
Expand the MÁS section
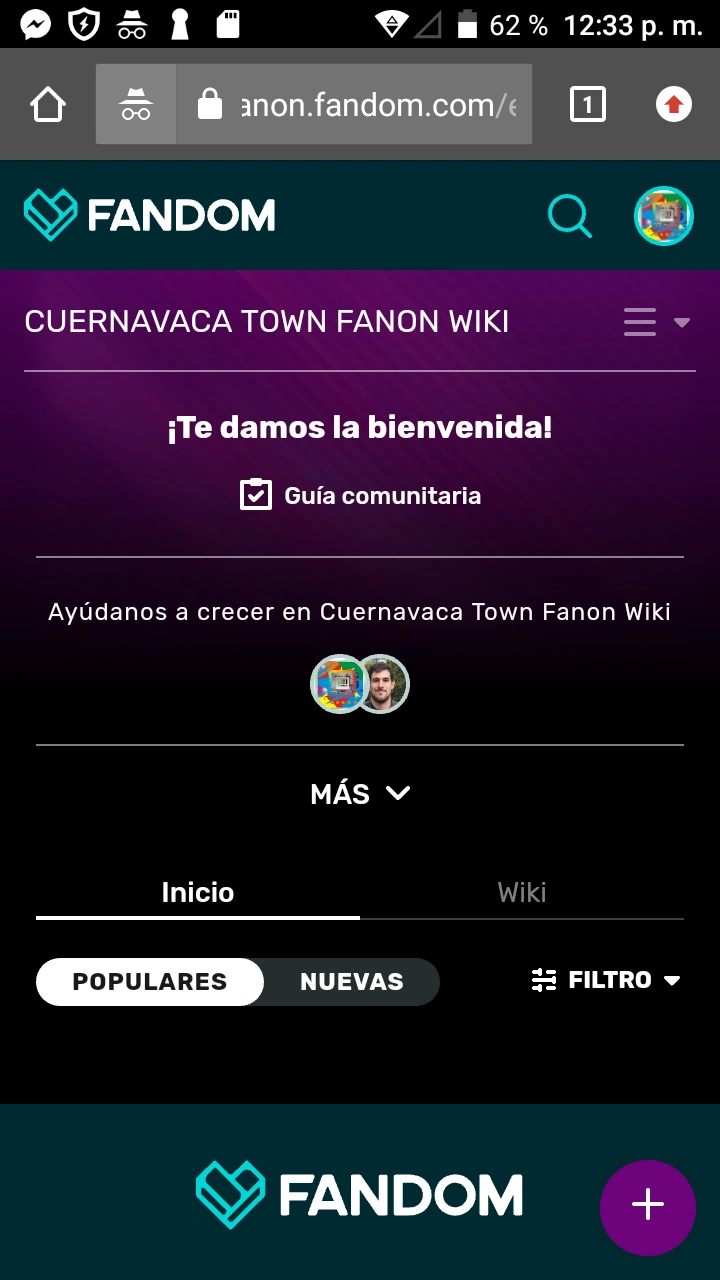(x=360, y=794)
